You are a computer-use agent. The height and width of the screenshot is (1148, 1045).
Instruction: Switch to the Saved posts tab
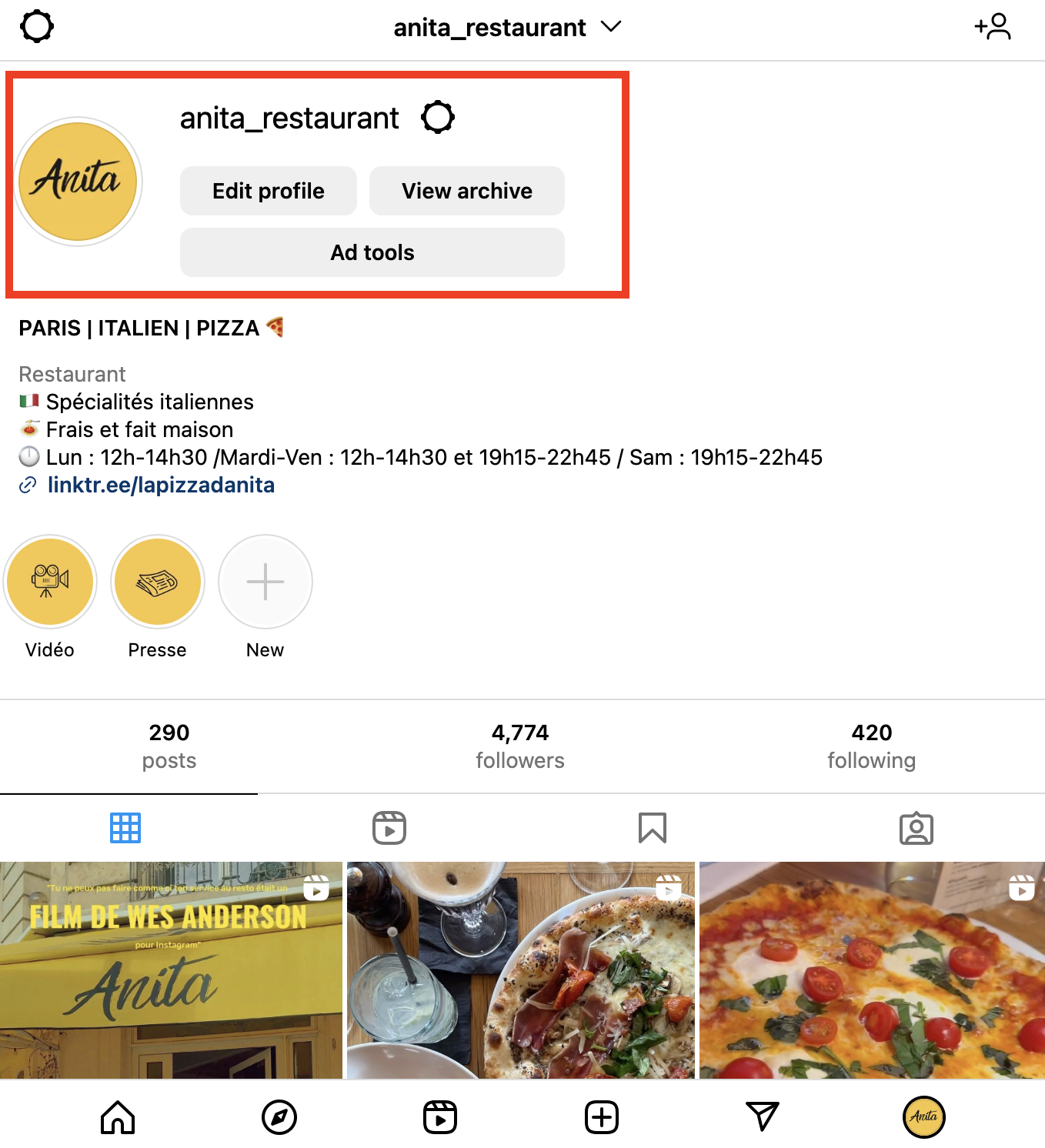tap(653, 828)
